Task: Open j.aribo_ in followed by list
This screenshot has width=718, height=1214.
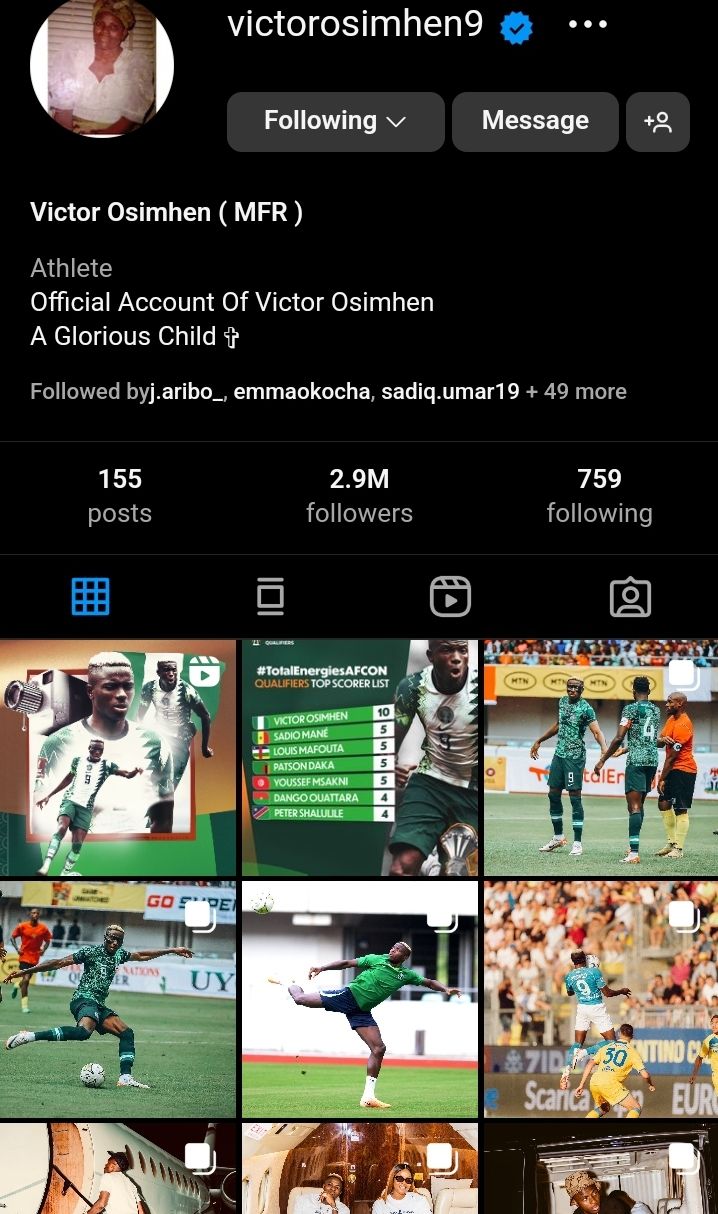Action: 186,392
